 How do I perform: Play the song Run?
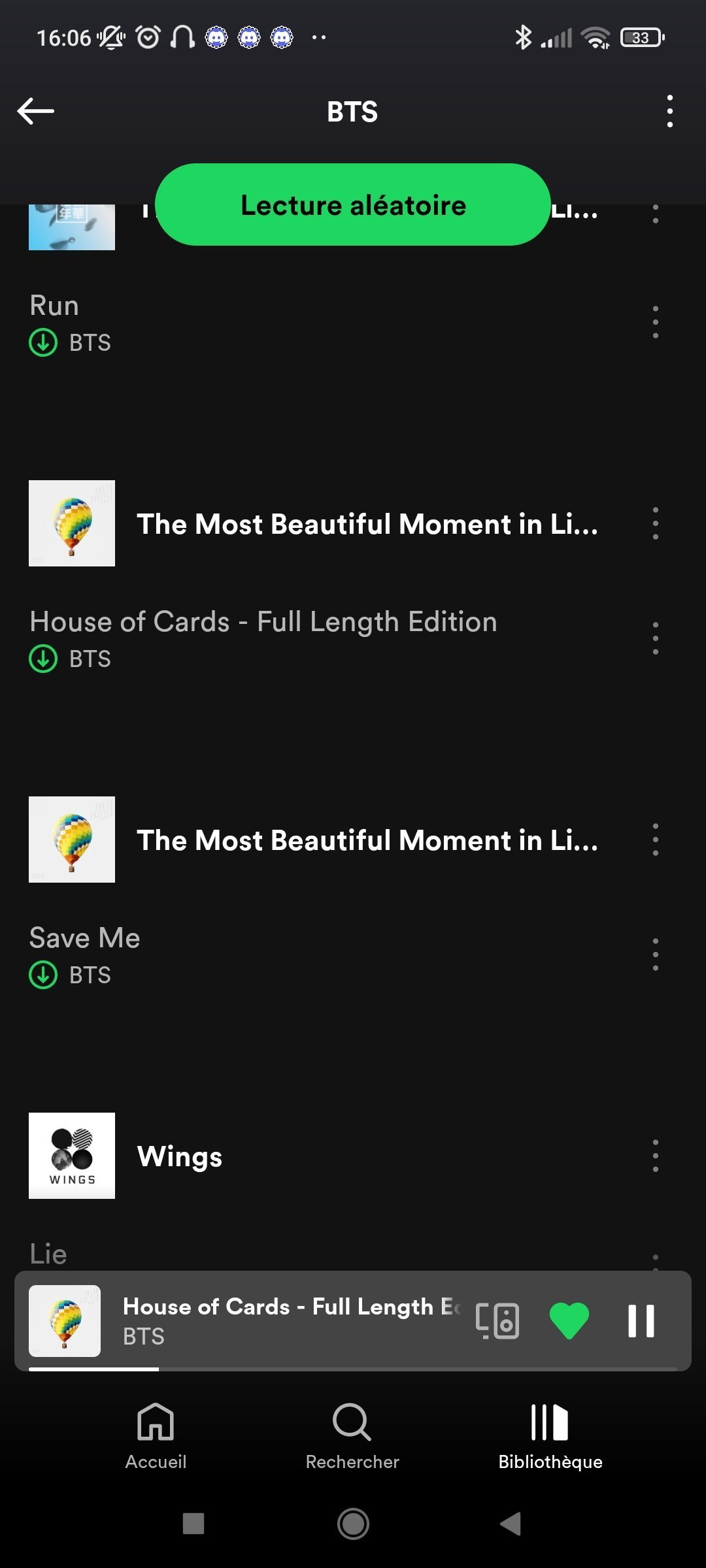click(261, 322)
